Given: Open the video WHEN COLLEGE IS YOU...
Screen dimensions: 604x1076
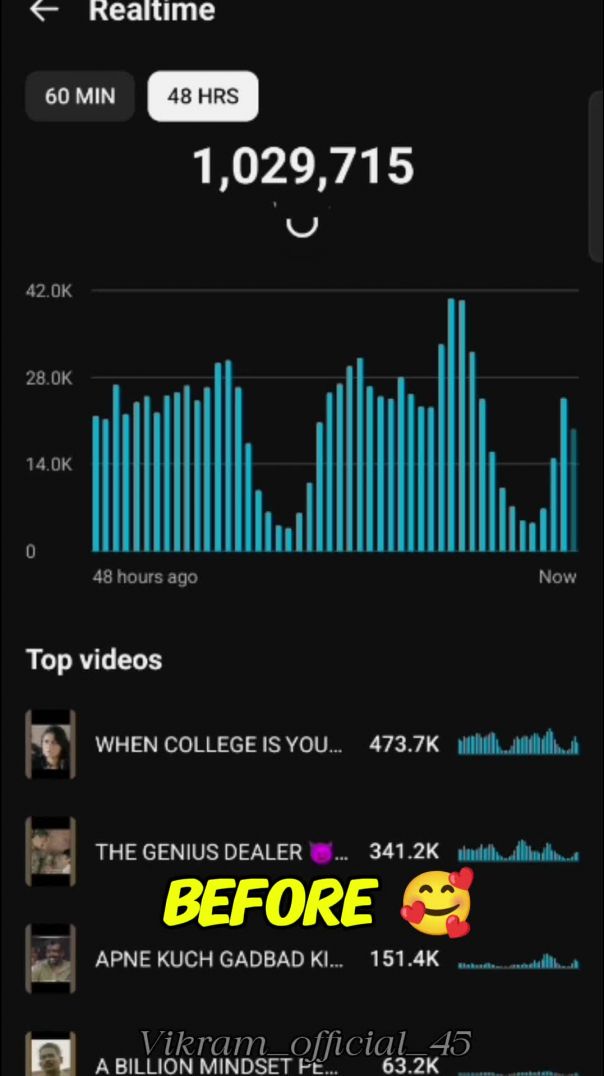Looking at the screenshot, I should tap(219, 745).
